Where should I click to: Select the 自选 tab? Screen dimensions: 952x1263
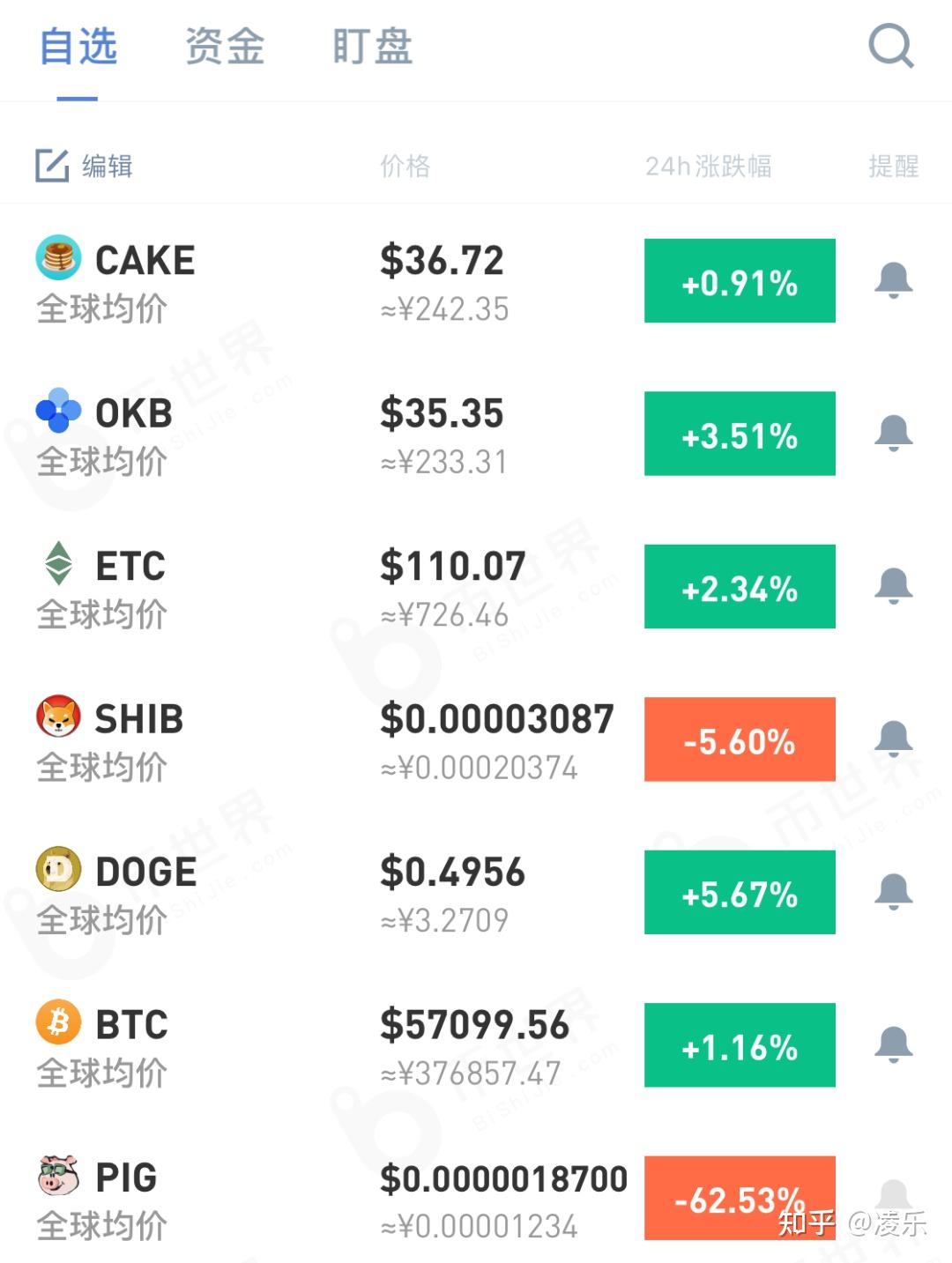78,47
